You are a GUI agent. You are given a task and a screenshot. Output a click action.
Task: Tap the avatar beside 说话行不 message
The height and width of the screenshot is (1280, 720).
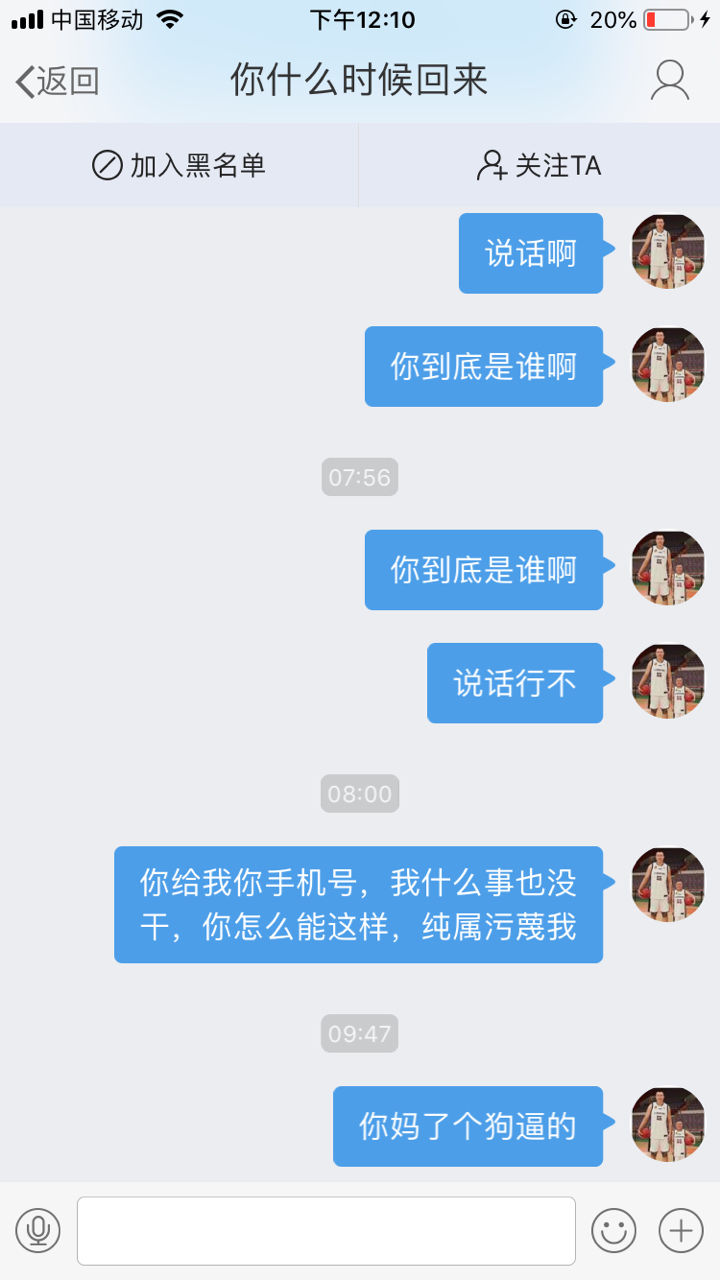[668, 681]
